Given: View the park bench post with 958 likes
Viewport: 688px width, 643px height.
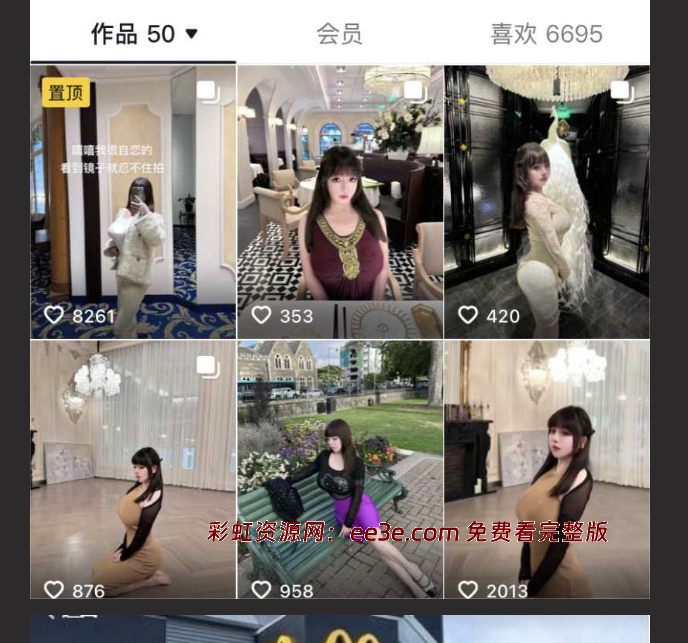Looking at the screenshot, I should 340,468.
